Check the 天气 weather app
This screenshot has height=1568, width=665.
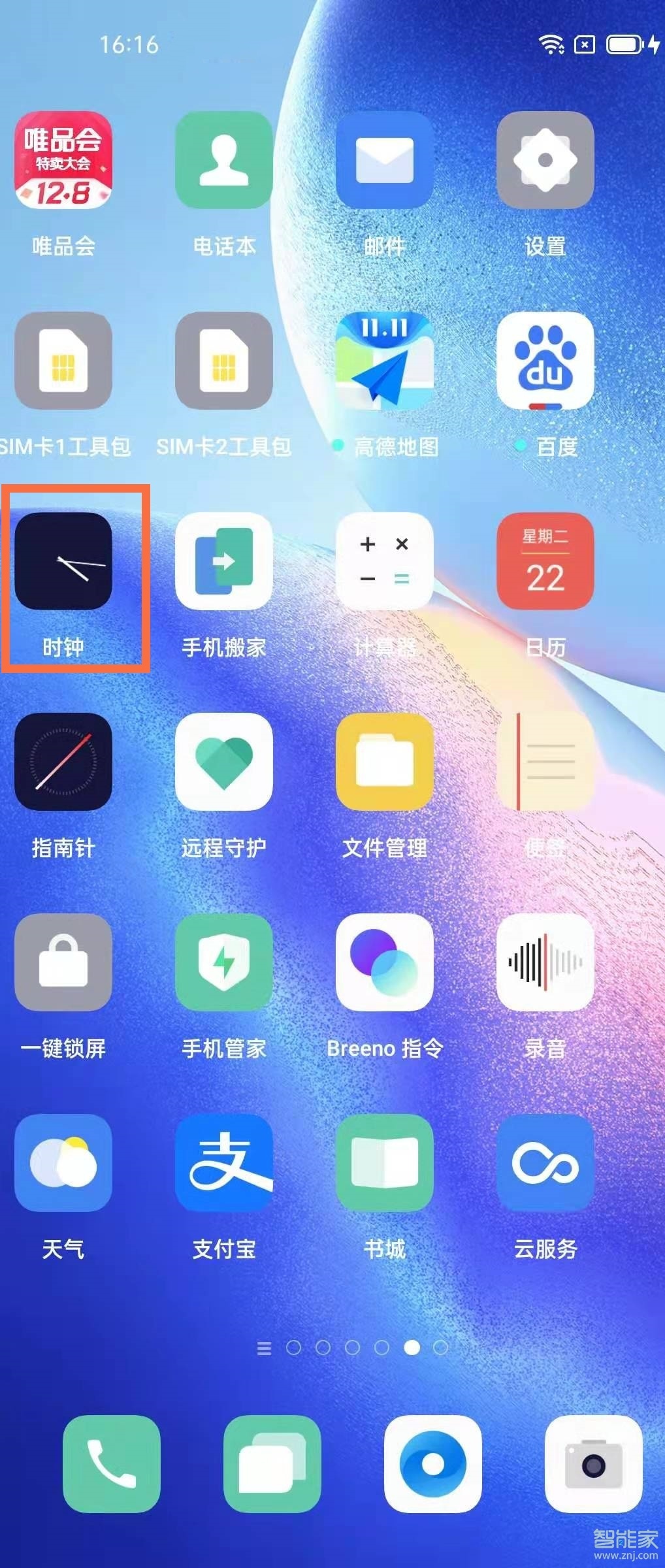63,1163
